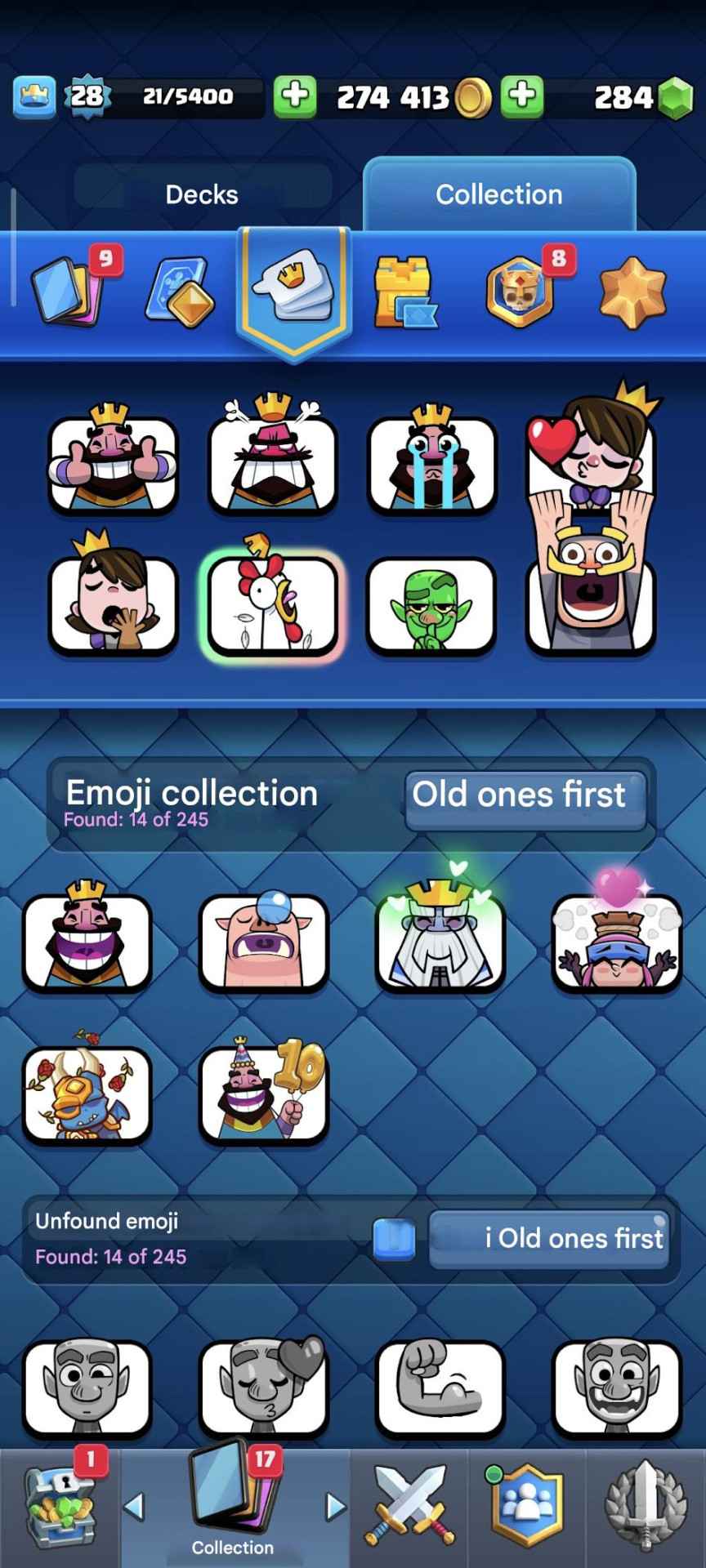Screen dimensions: 706x1568
Task: Open the gold star tab
Action: [632, 292]
